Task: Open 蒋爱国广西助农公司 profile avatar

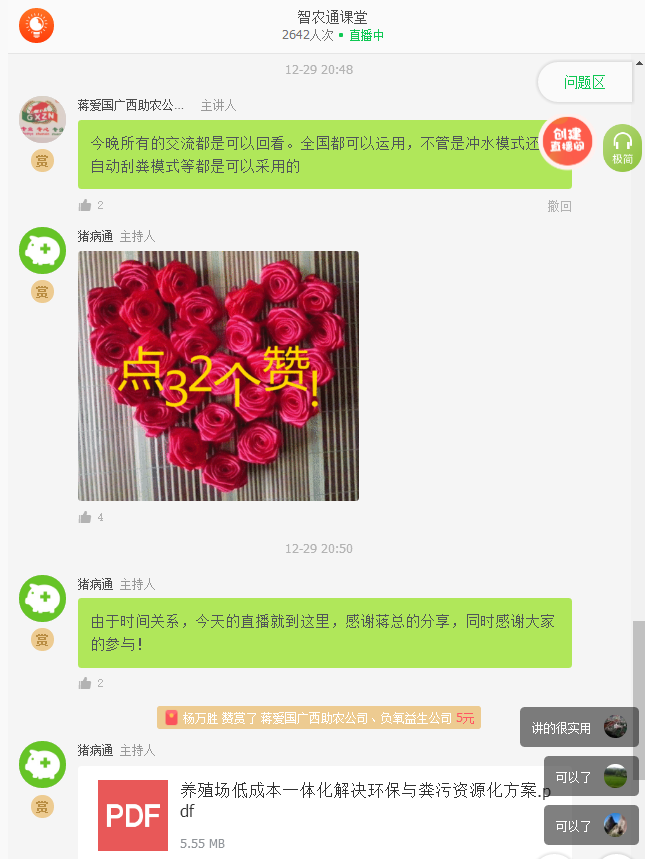Action: pos(42,120)
